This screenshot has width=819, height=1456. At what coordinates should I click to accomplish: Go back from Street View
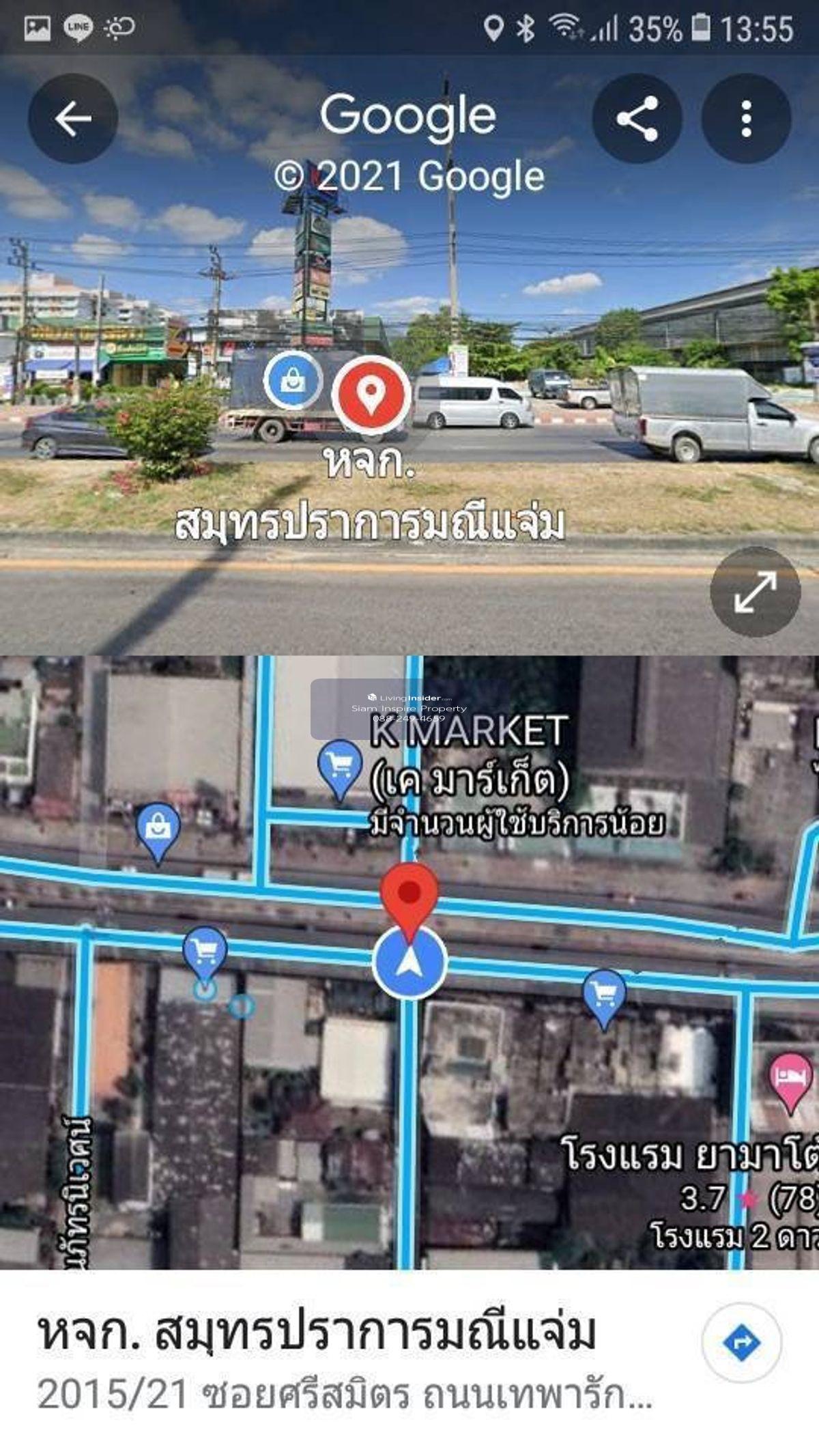[x=73, y=119]
